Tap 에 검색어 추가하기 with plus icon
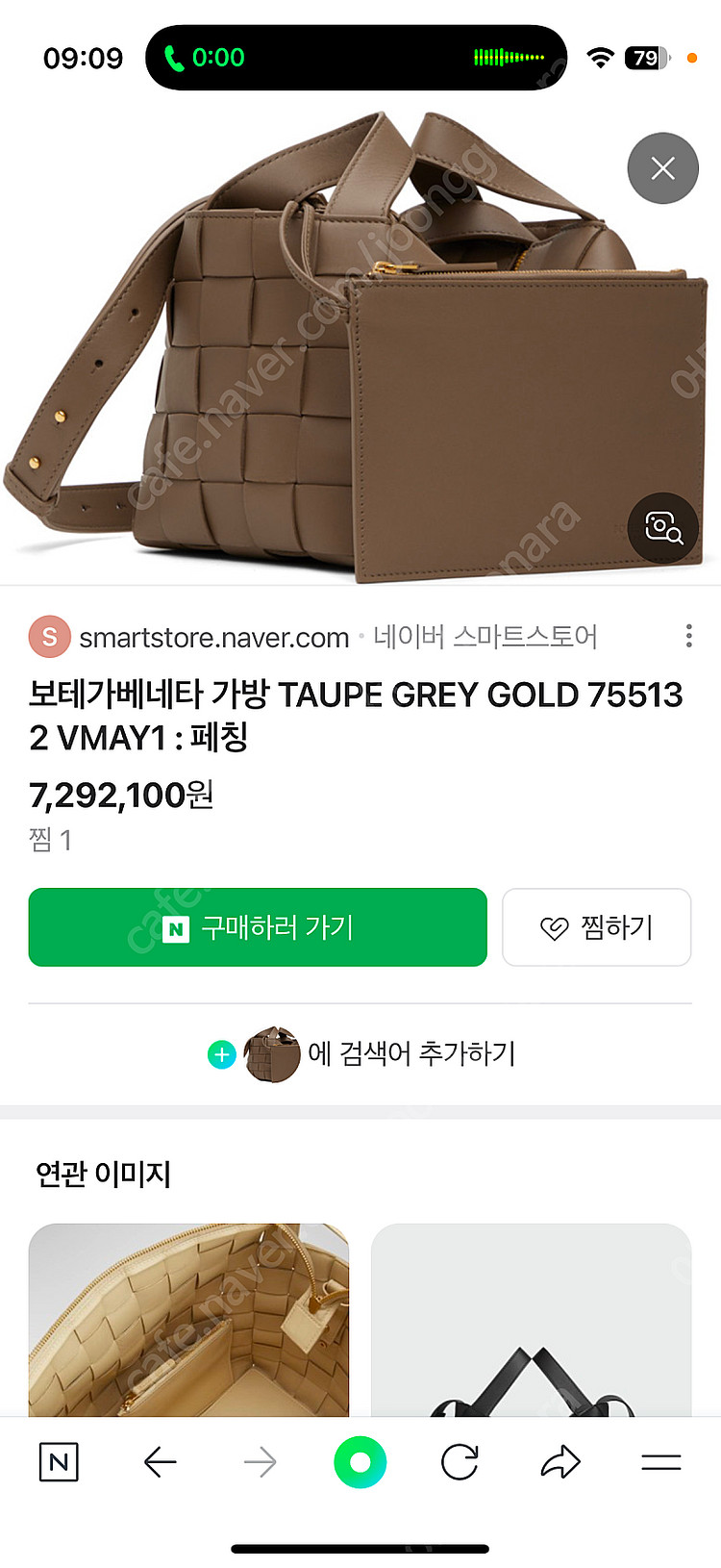This screenshot has height=1568, width=721. tap(360, 1053)
